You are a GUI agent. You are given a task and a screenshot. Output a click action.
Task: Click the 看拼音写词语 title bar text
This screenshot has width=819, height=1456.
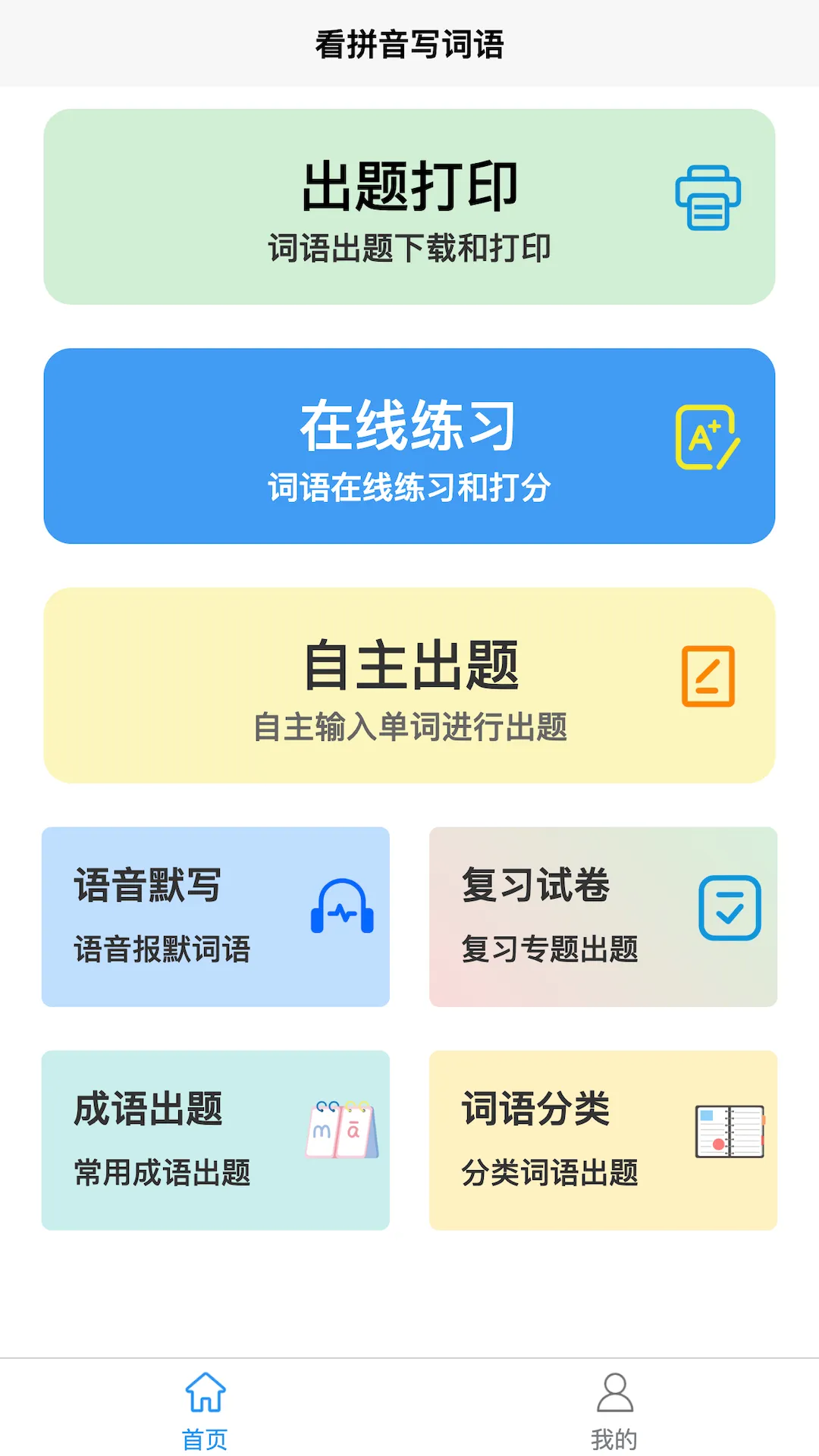(x=409, y=42)
